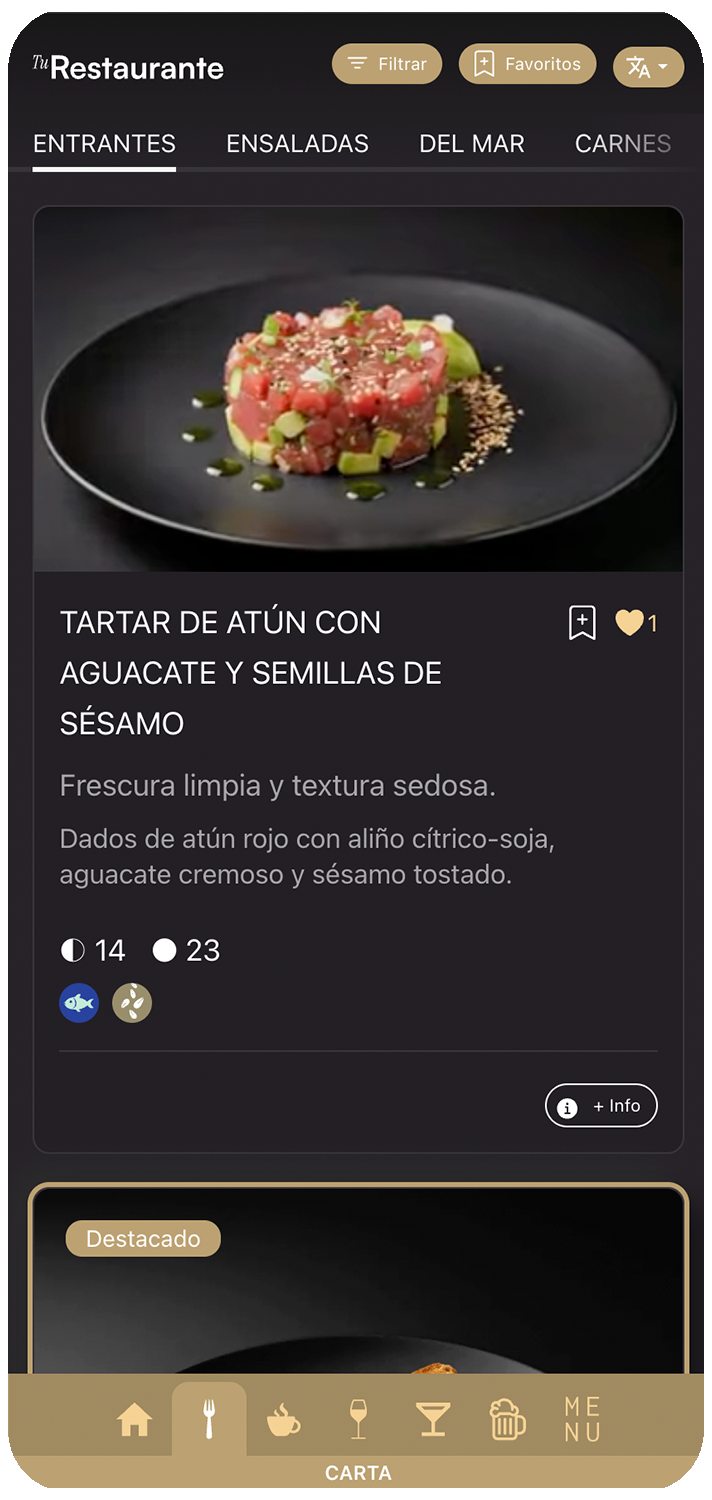Open the Filtrar filter button
The width and height of the screenshot is (712, 1500).
[386, 64]
